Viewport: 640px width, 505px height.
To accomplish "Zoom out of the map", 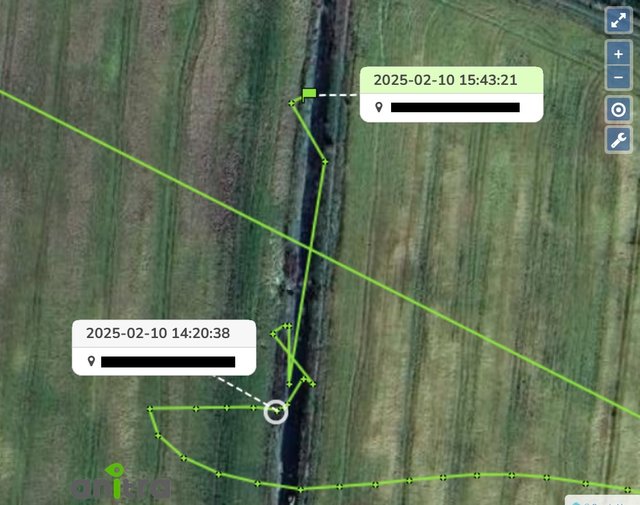I will (x=618, y=77).
